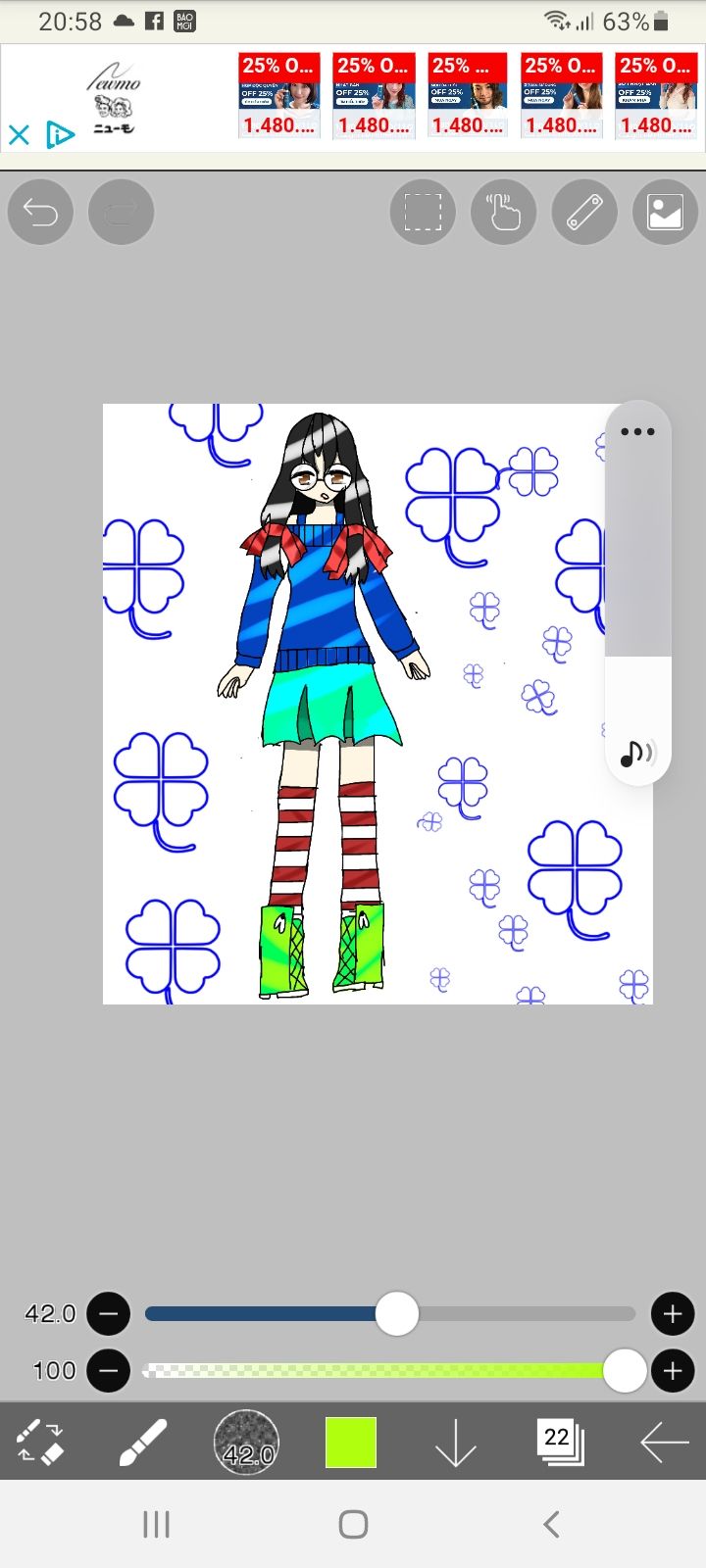Open the ruler tool

(584, 212)
